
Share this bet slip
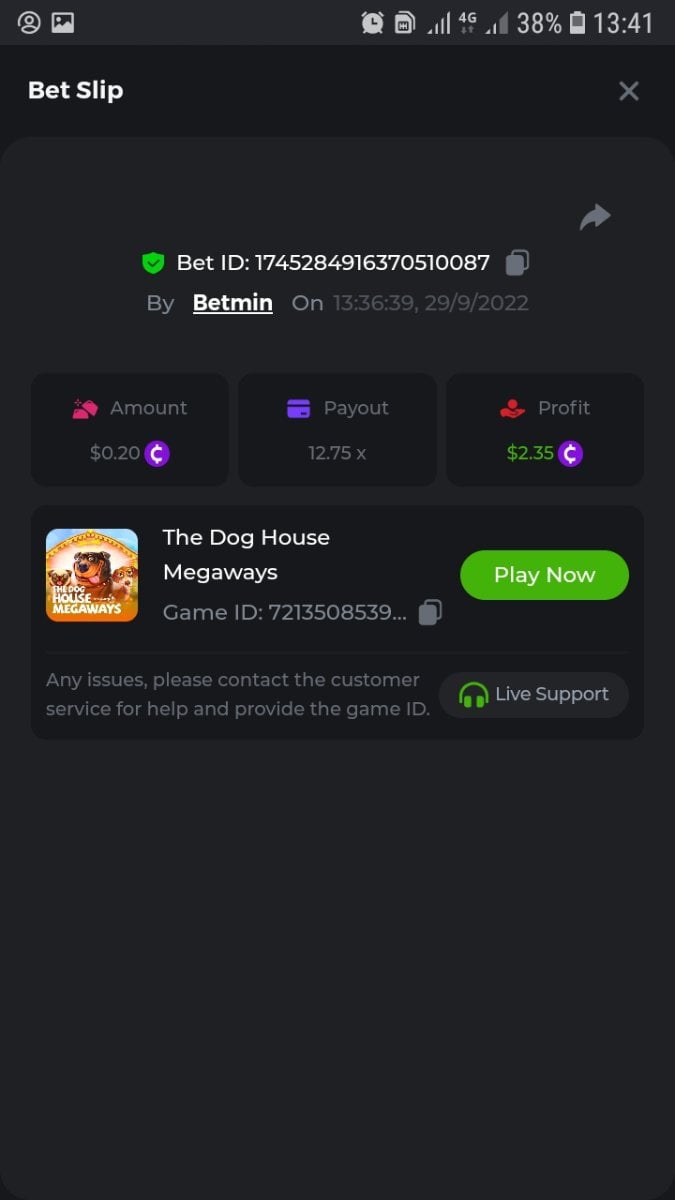coord(595,217)
